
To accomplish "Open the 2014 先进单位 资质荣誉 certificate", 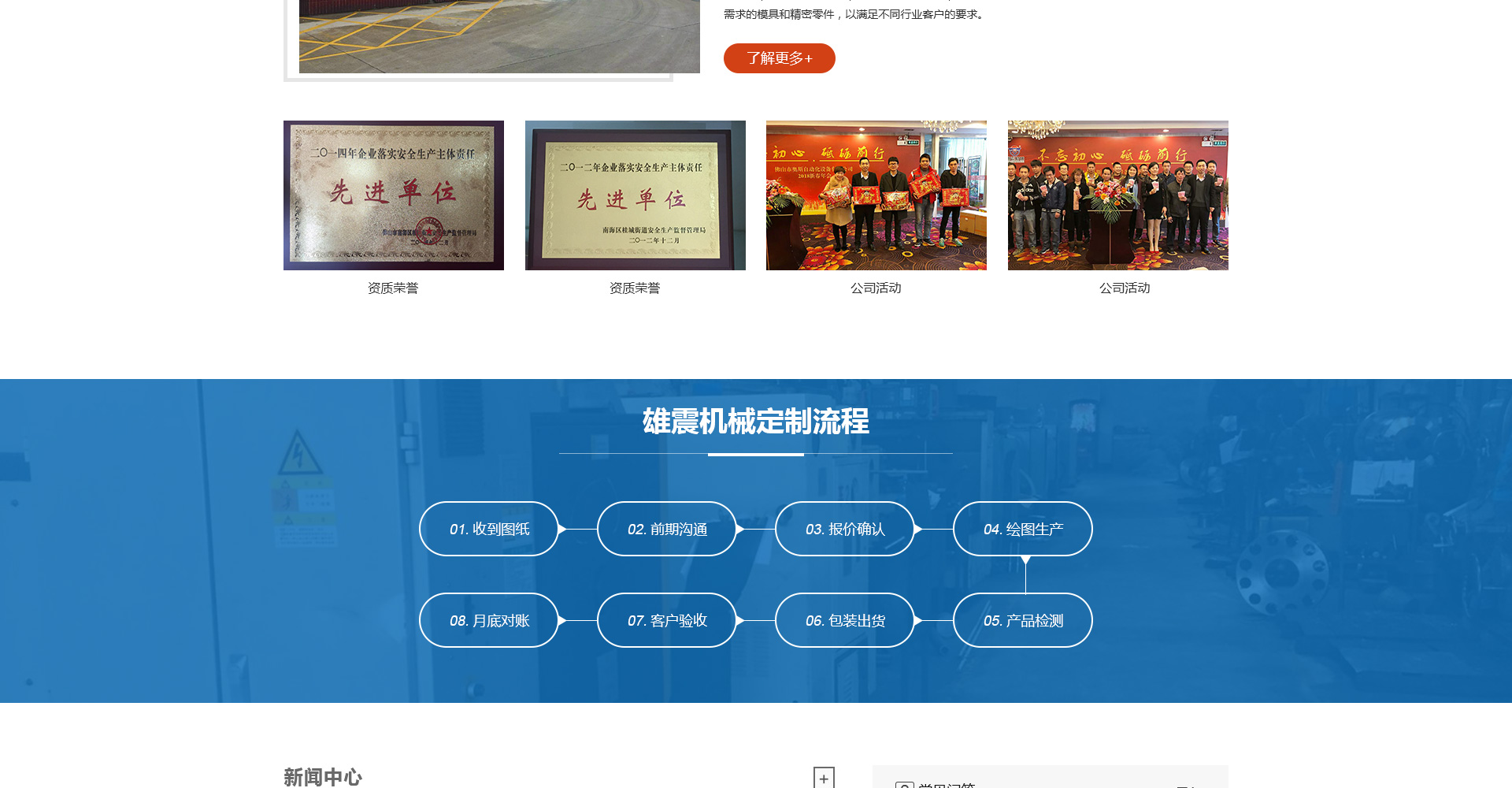I will click(x=394, y=195).
